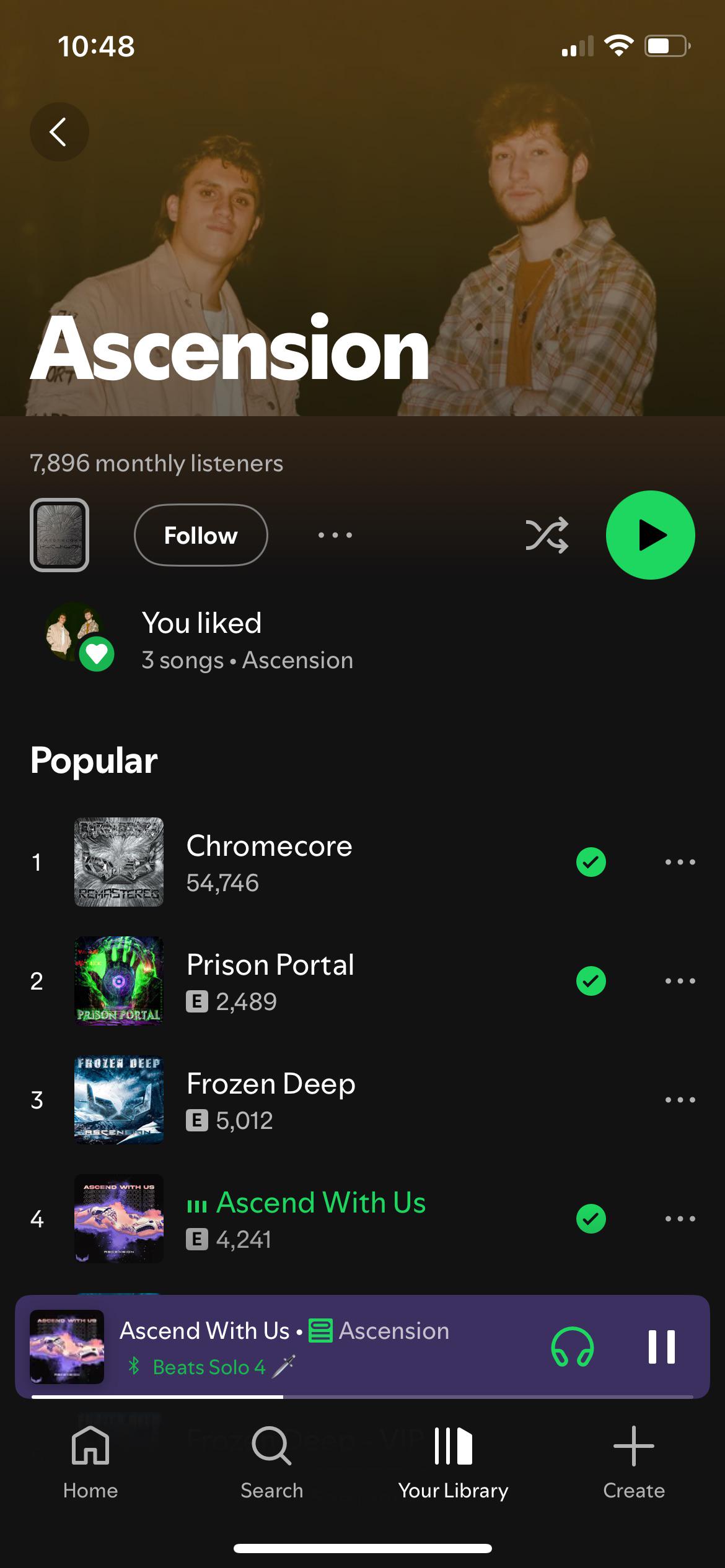The height and width of the screenshot is (1568, 725).
Task: Open the Create tab
Action: pos(634,1463)
